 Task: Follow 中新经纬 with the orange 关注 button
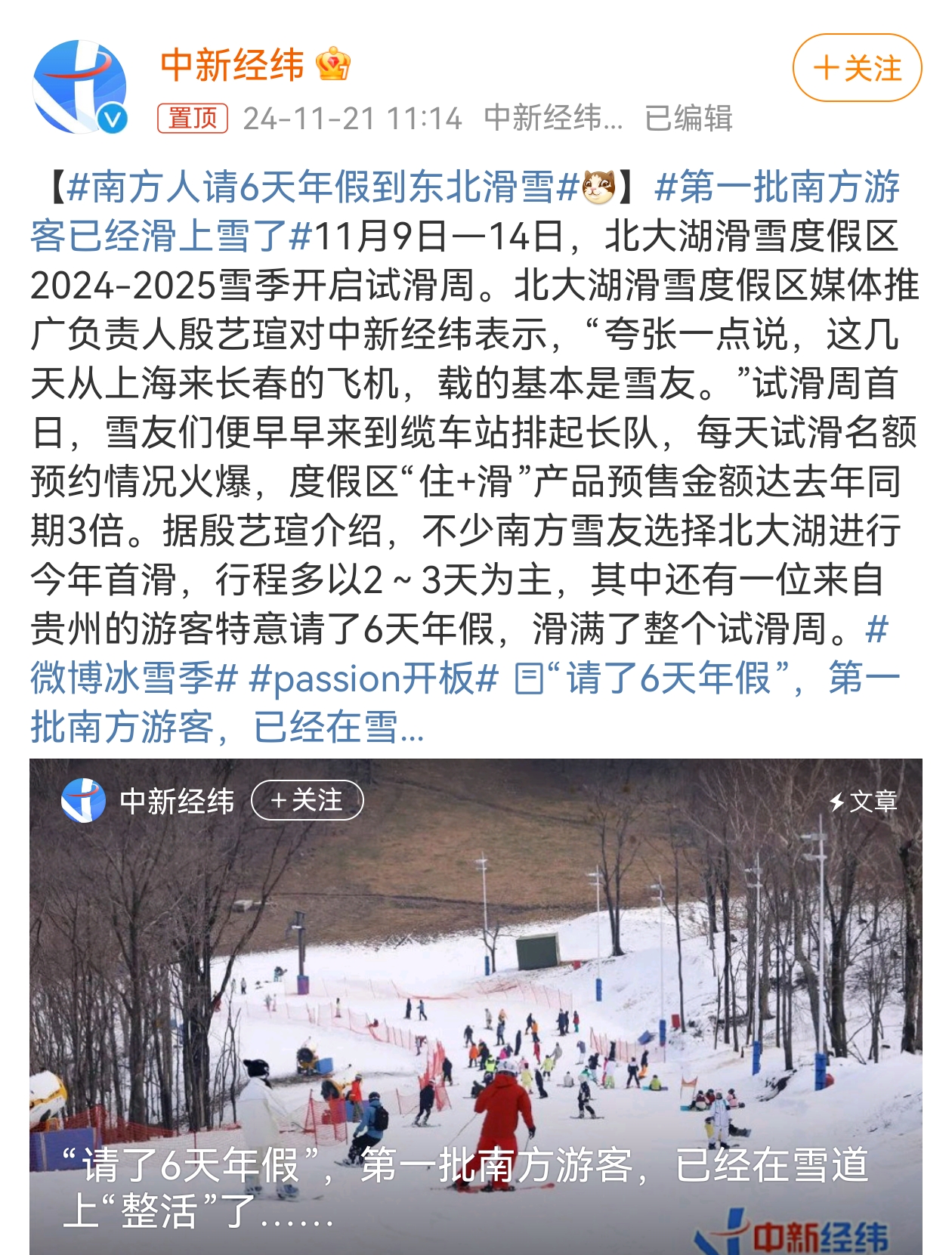857,68
